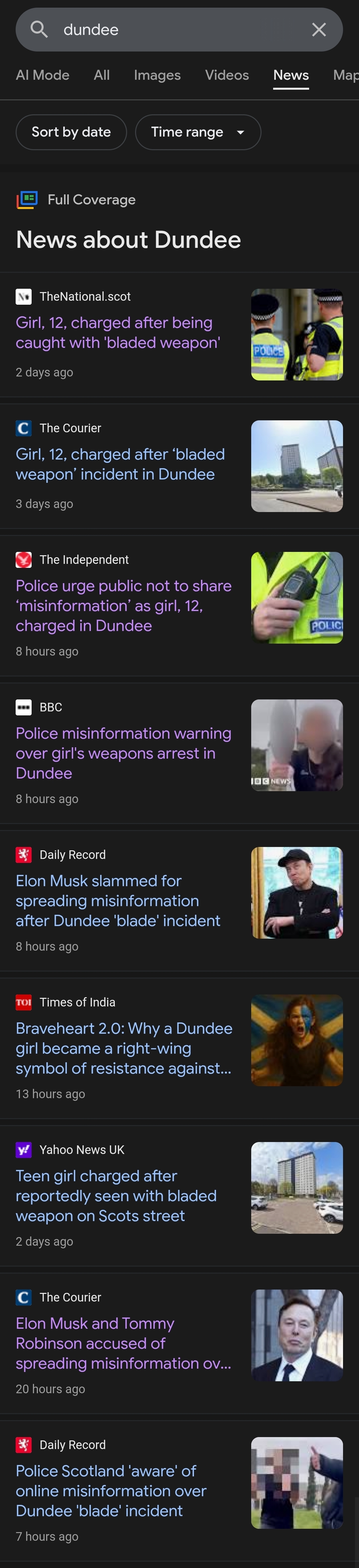Open Daily Record article on Elon Musk slammed
The height and width of the screenshot is (1568, 359).
pos(118,900)
